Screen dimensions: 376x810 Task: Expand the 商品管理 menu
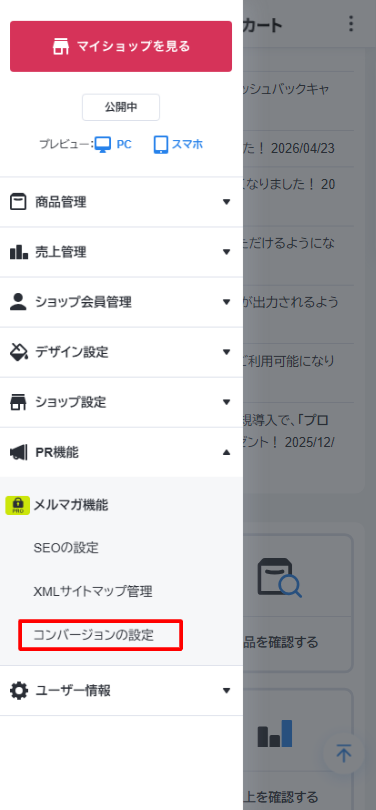click(121, 202)
